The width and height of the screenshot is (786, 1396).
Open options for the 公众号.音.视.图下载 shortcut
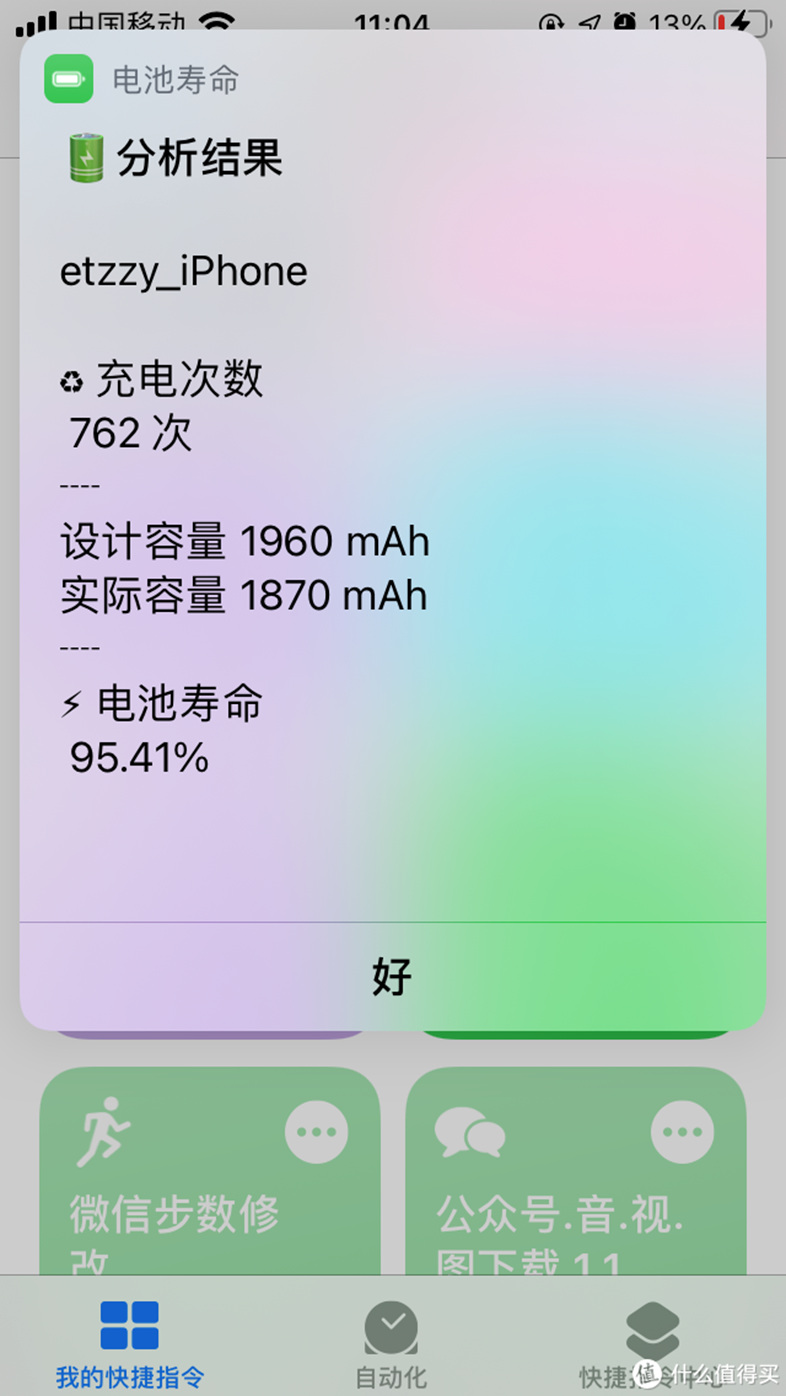(682, 1133)
